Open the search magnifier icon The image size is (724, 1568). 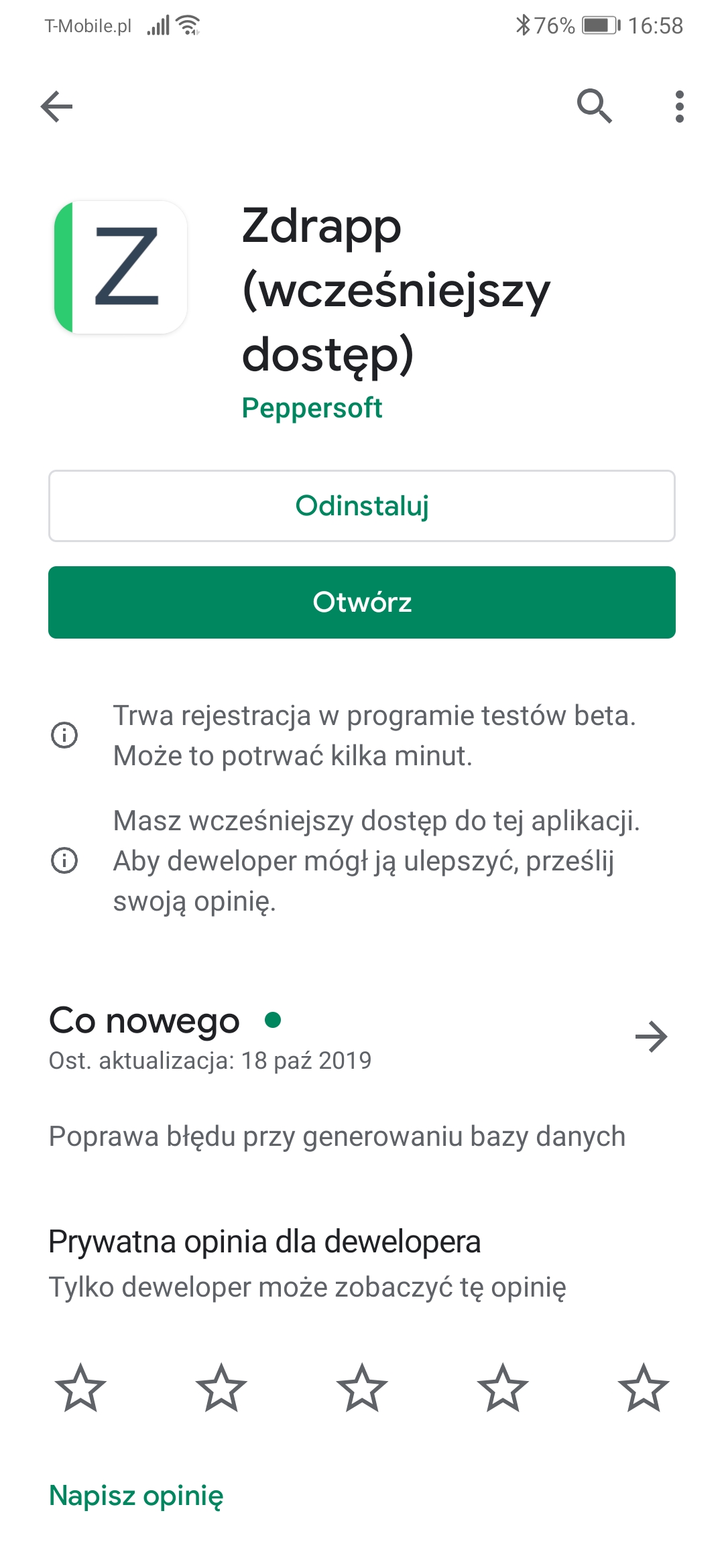594,107
